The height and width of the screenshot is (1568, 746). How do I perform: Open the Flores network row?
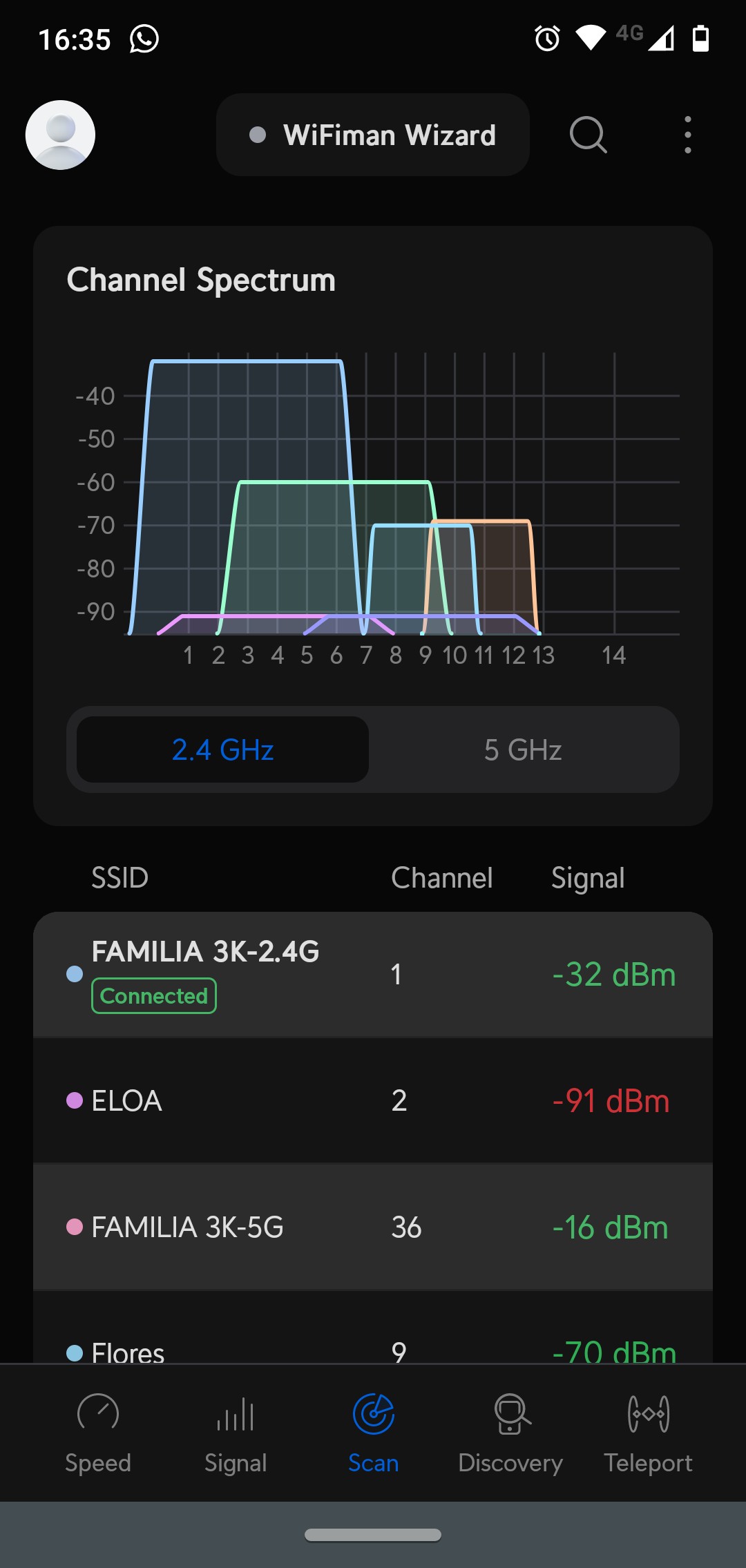(373, 1344)
